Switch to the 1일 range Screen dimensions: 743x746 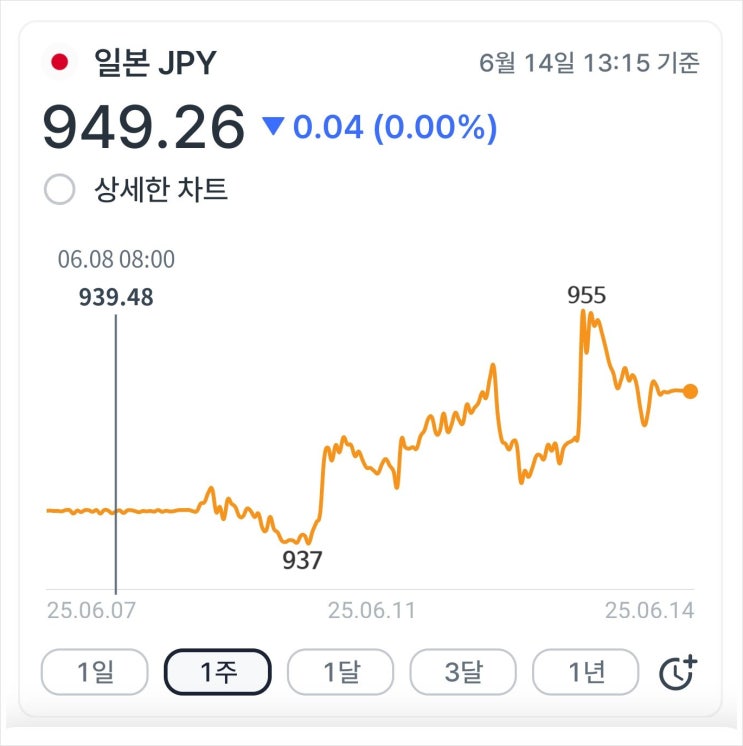click(x=95, y=672)
